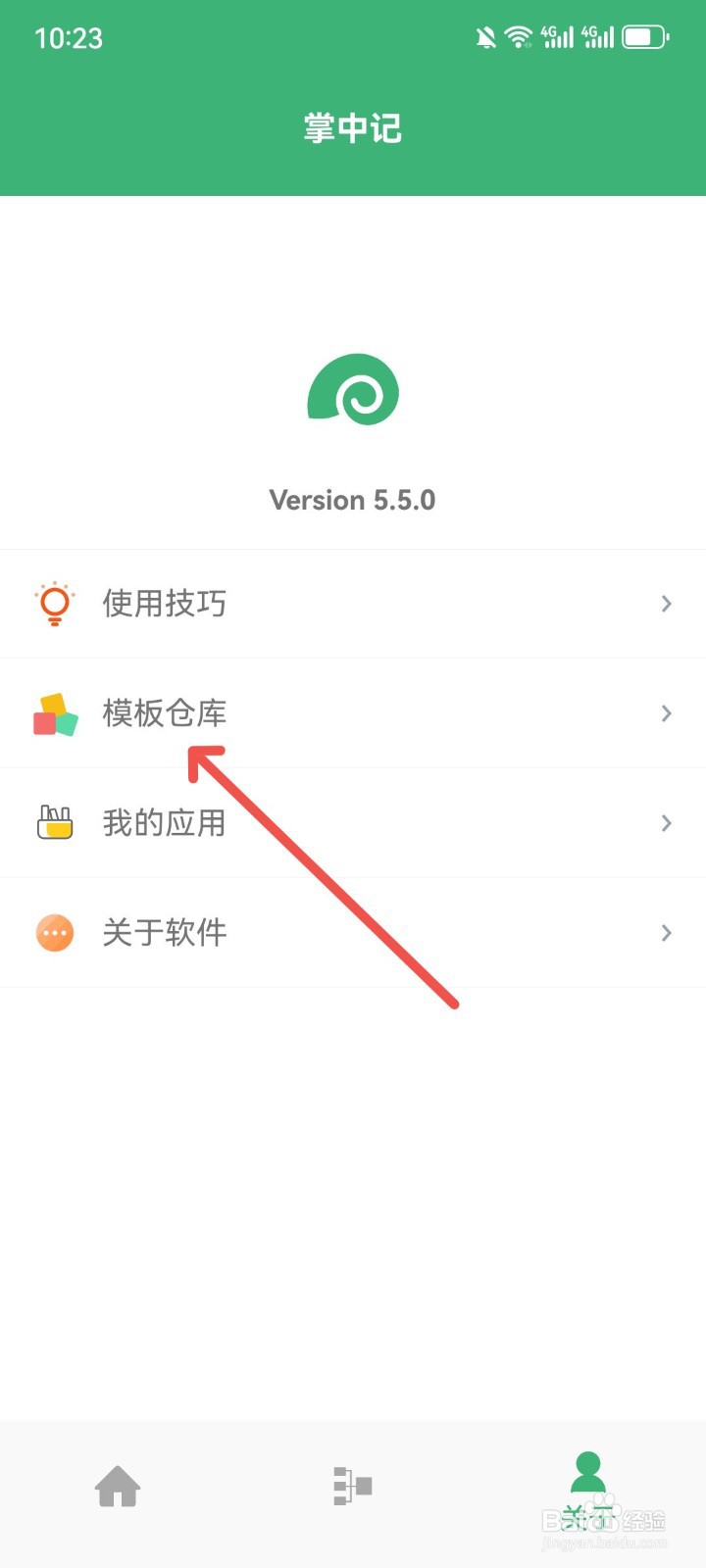Viewport: 706px width, 1568px height.
Task: Click the orange chat bubble icon for 关于软件
Action: [54, 933]
